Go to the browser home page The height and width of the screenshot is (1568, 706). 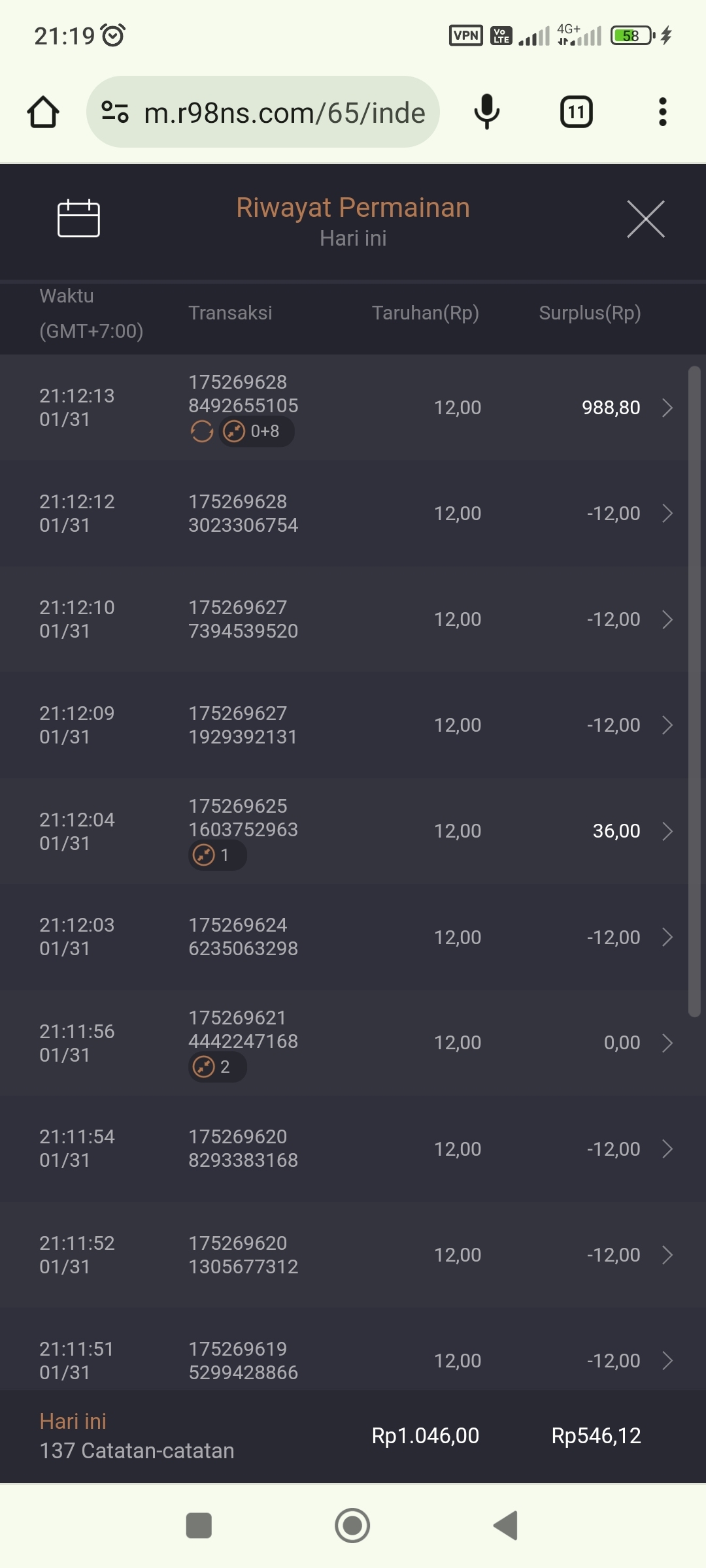43,112
